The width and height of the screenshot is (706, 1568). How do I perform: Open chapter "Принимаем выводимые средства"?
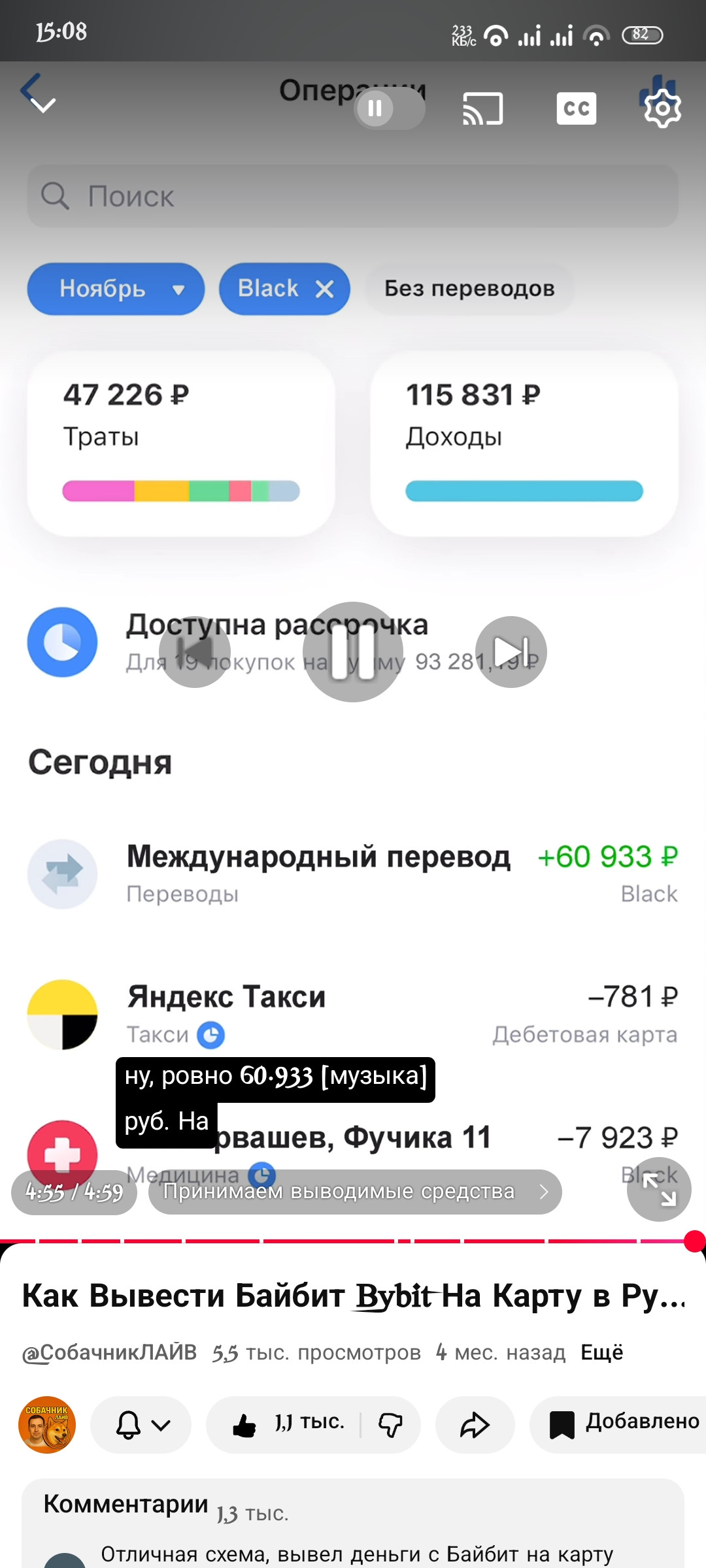[354, 1192]
